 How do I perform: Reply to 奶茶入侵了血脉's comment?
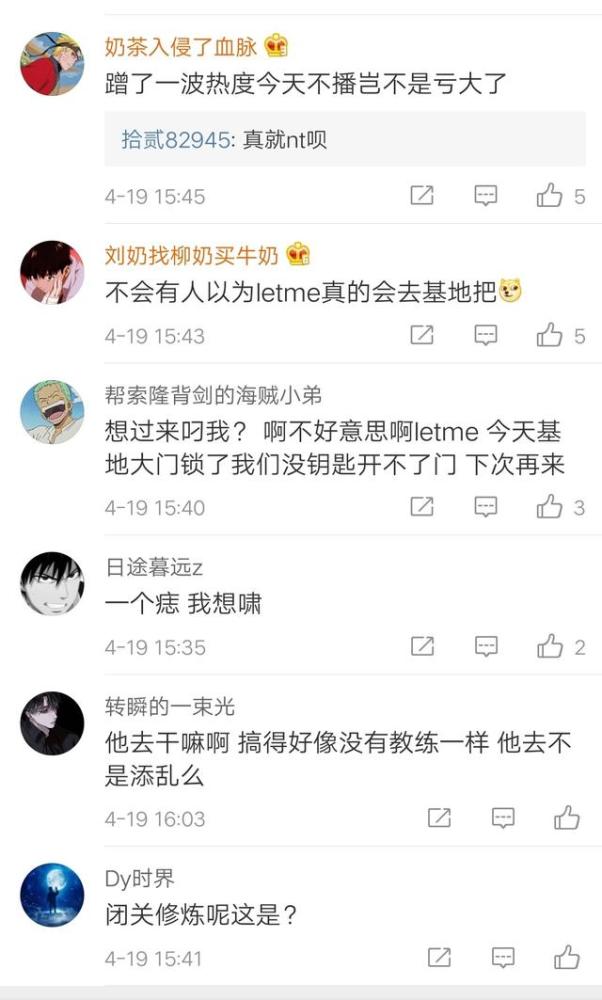[486, 195]
